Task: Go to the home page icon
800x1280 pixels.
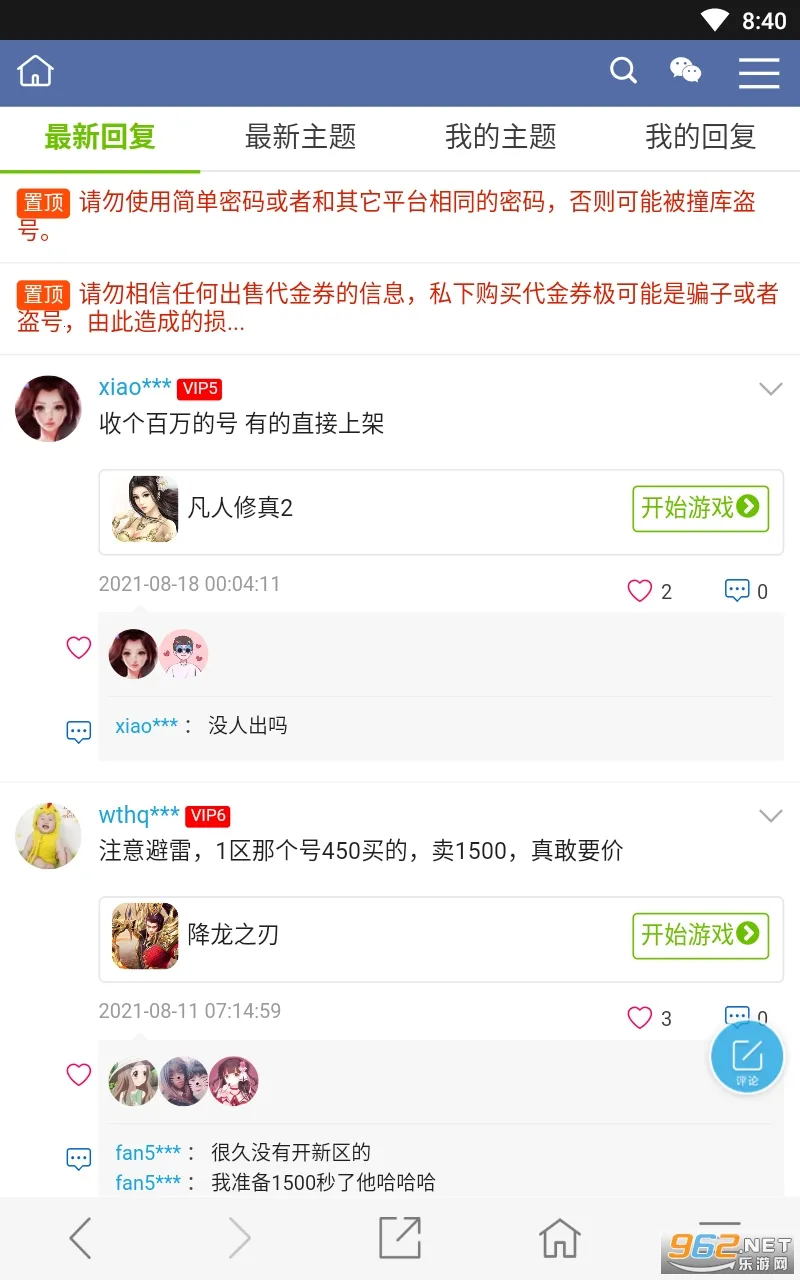Action: coord(35,72)
